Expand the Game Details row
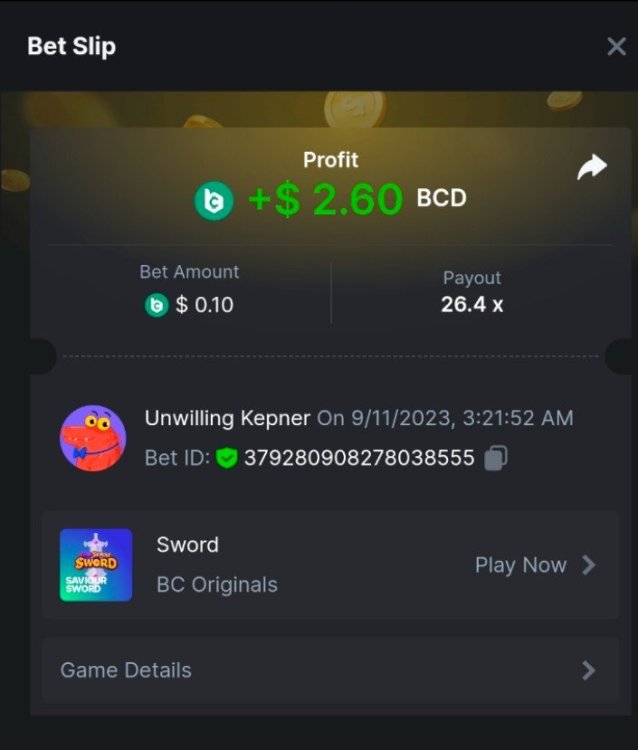This screenshot has height=750, width=638. pos(330,670)
